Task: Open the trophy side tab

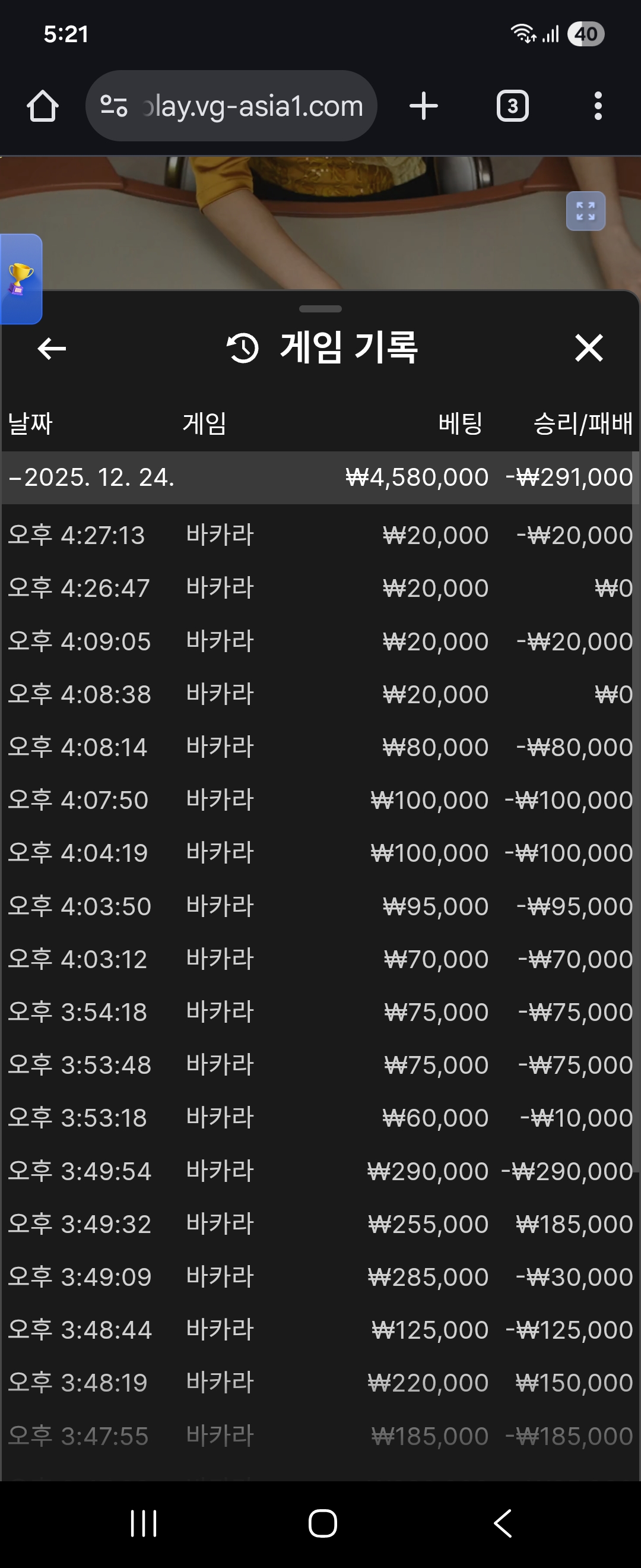Action: (20, 279)
